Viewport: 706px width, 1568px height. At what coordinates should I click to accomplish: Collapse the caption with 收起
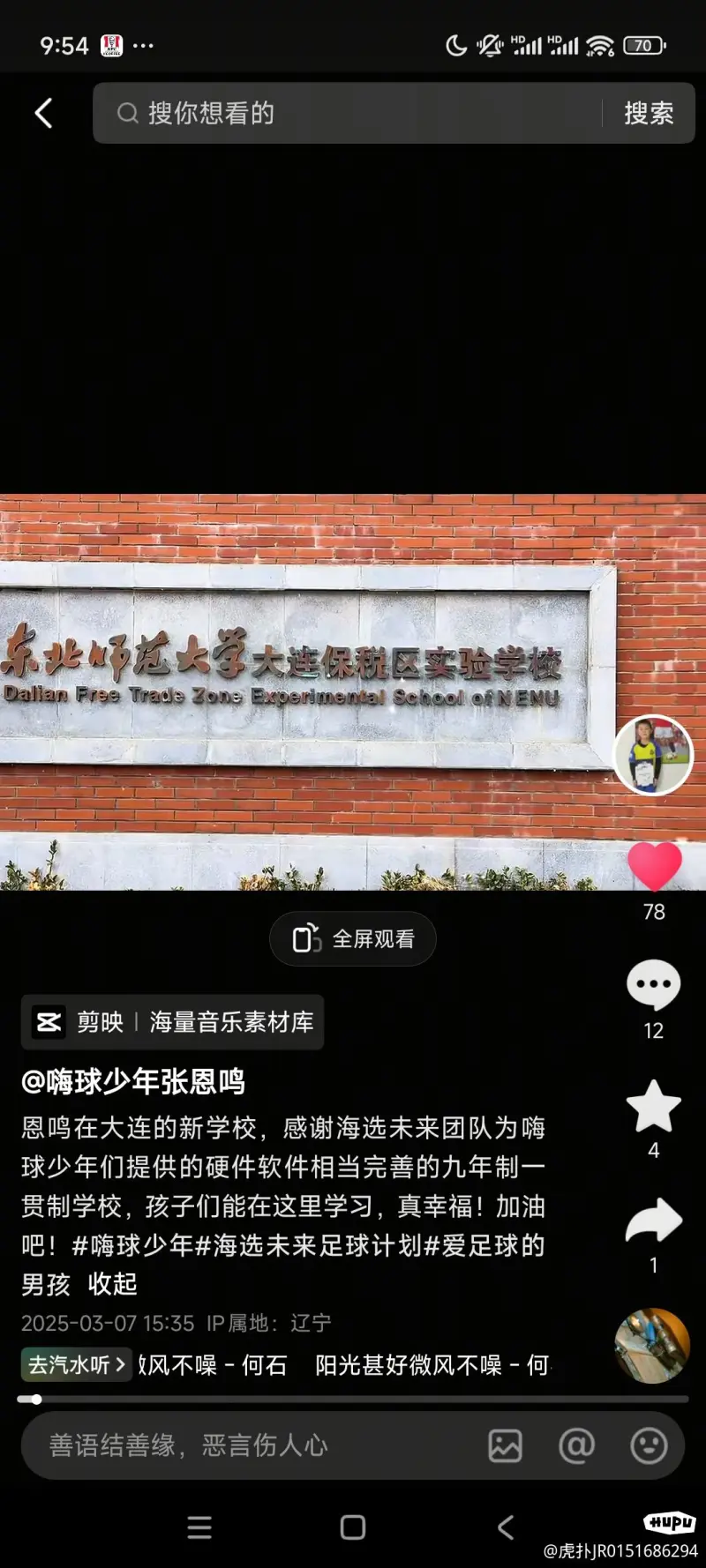tap(112, 1284)
